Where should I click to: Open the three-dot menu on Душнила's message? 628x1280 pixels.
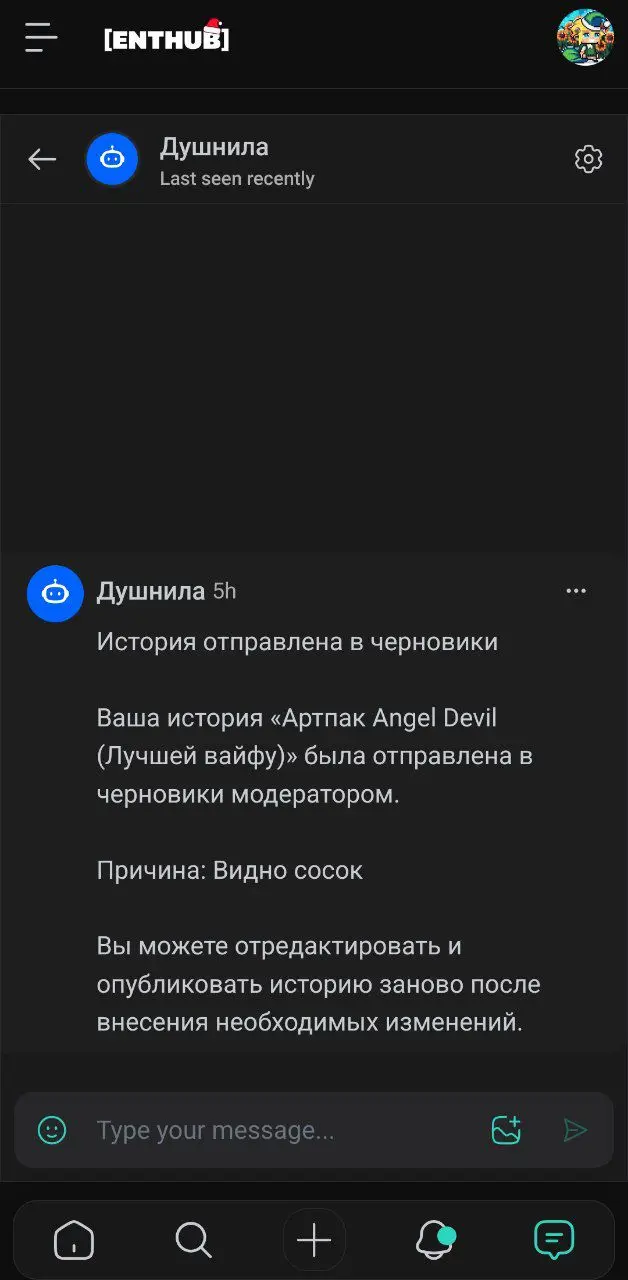[576, 591]
